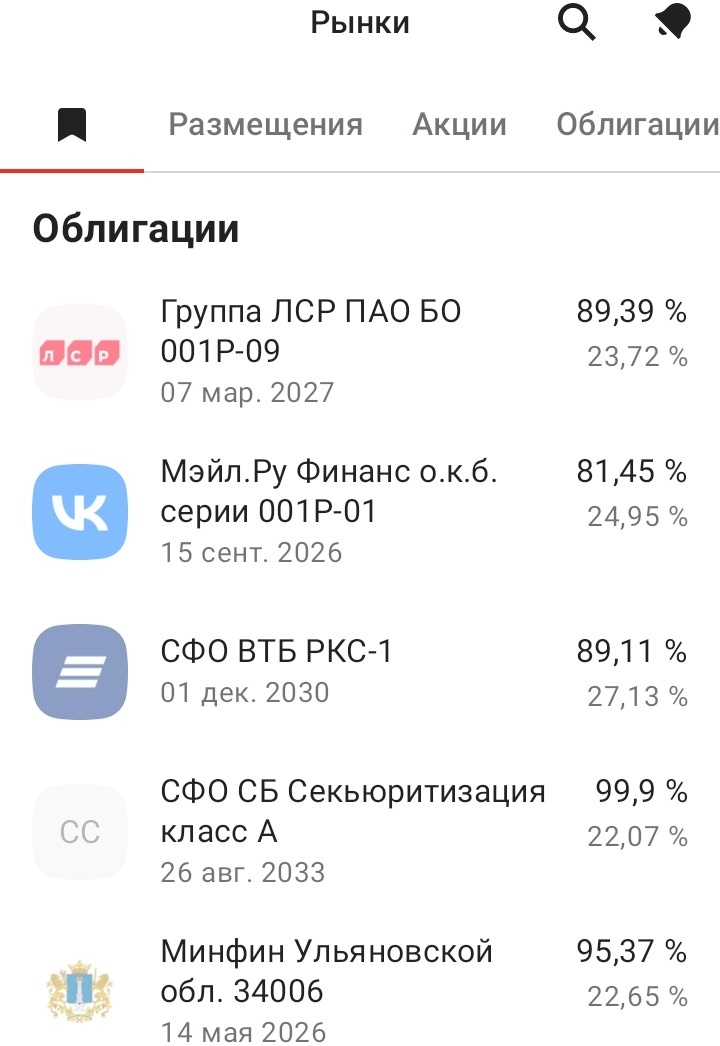
Task: Switch to the Размещения tab
Action: click(x=266, y=123)
